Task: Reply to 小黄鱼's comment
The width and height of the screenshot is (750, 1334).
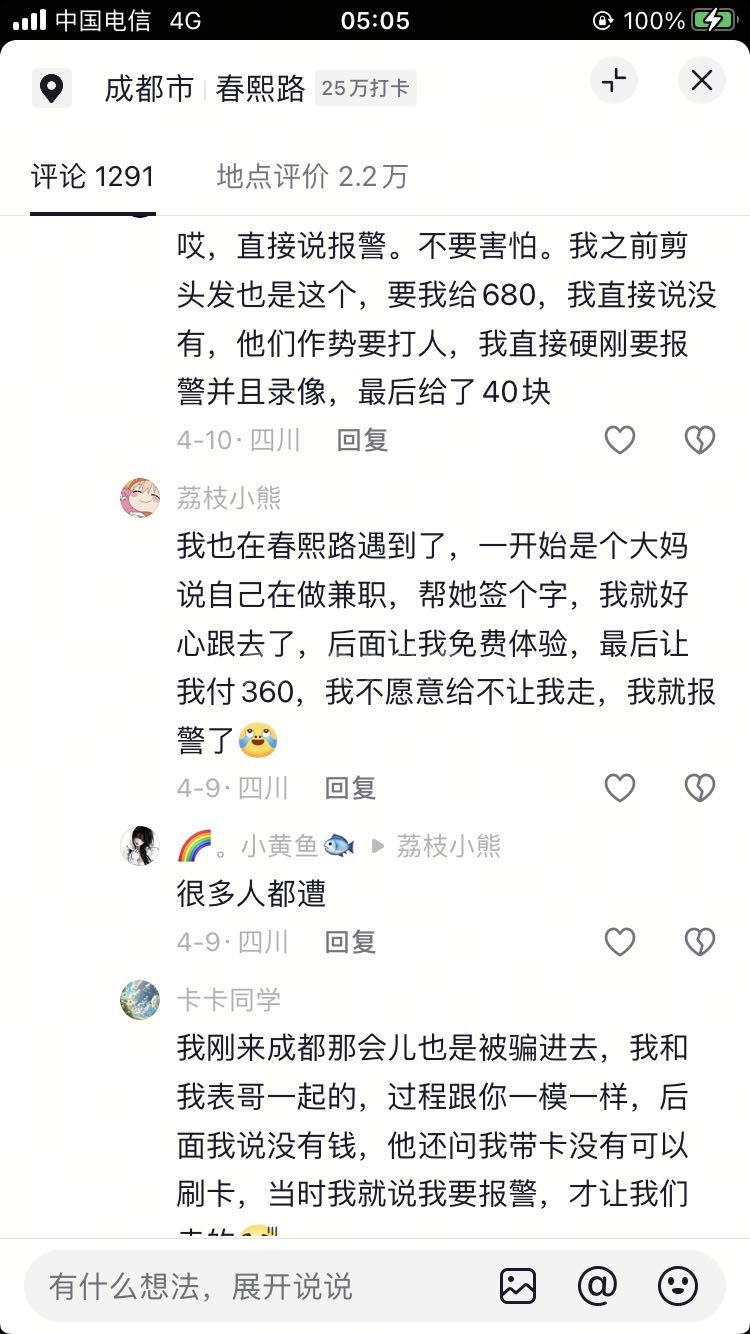Action: [x=350, y=941]
